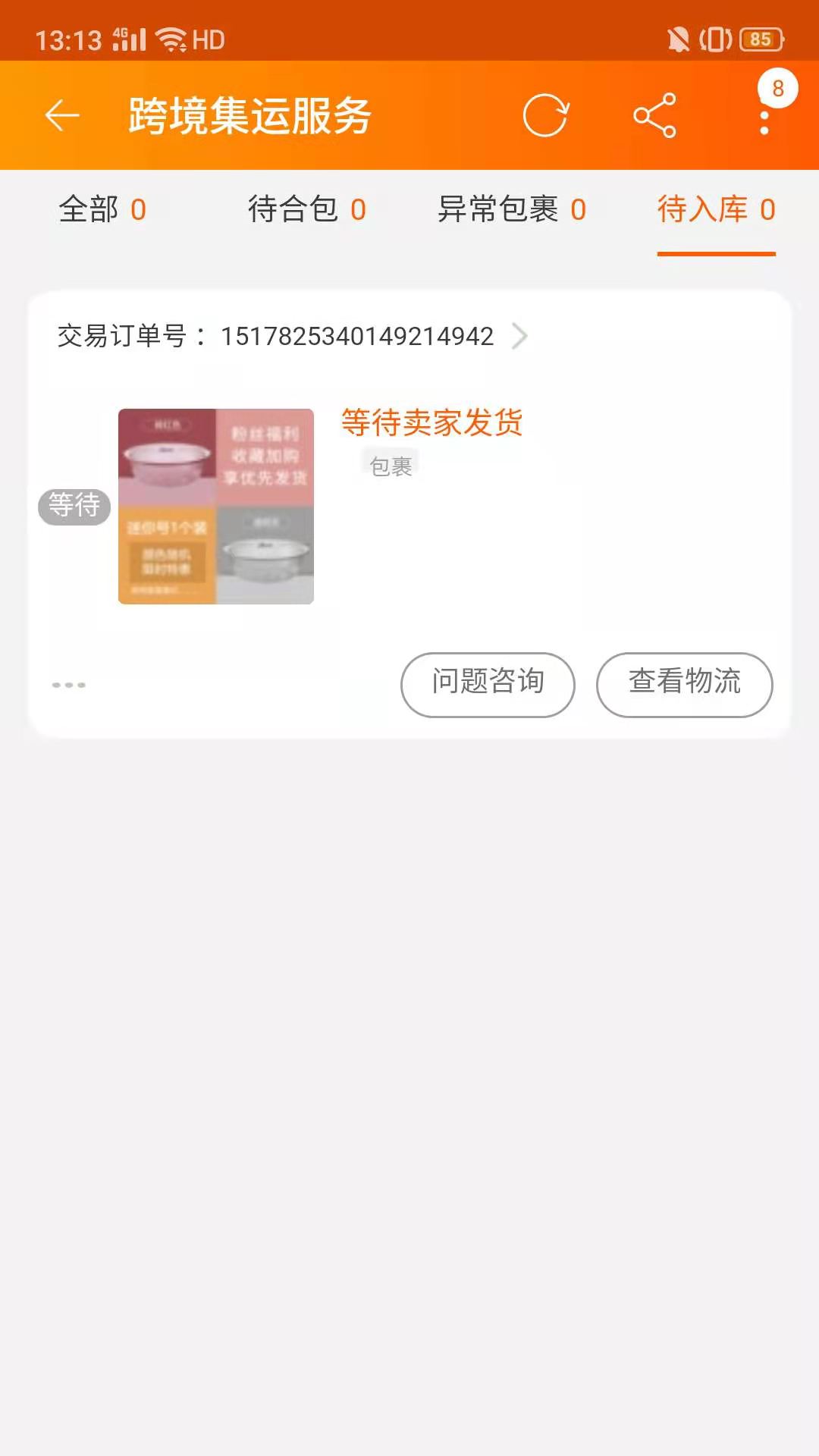Viewport: 819px width, 1456px height.
Task: Switch to the 全部 tab
Action: pyautogui.click(x=102, y=209)
